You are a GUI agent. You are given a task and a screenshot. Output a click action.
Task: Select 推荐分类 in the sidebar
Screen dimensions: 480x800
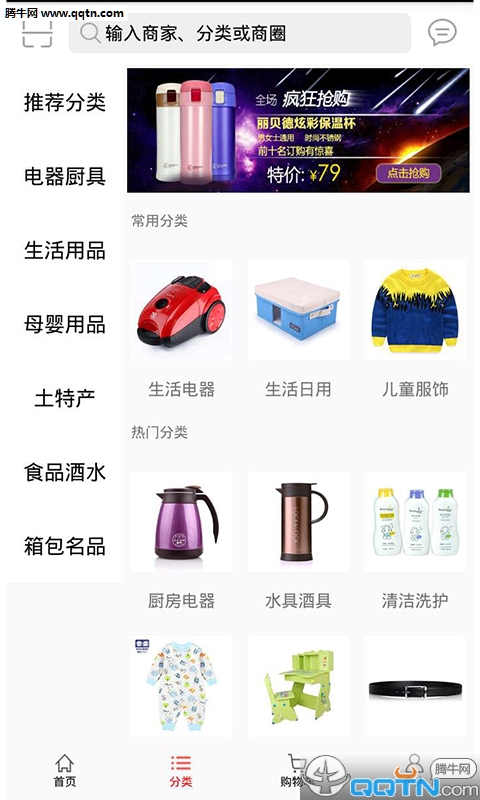tap(65, 103)
